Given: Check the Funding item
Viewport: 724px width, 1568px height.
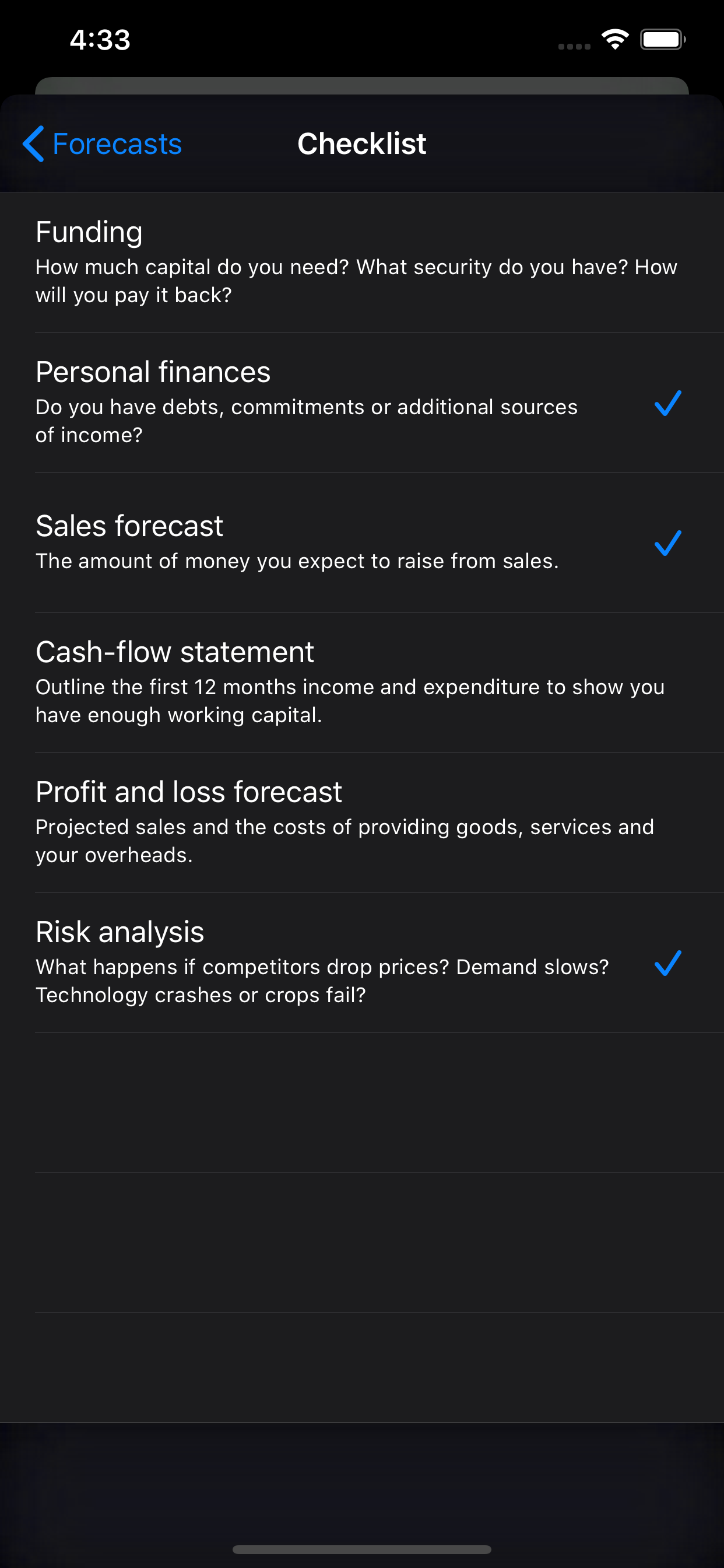Looking at the screenshot, I should 362,263.
